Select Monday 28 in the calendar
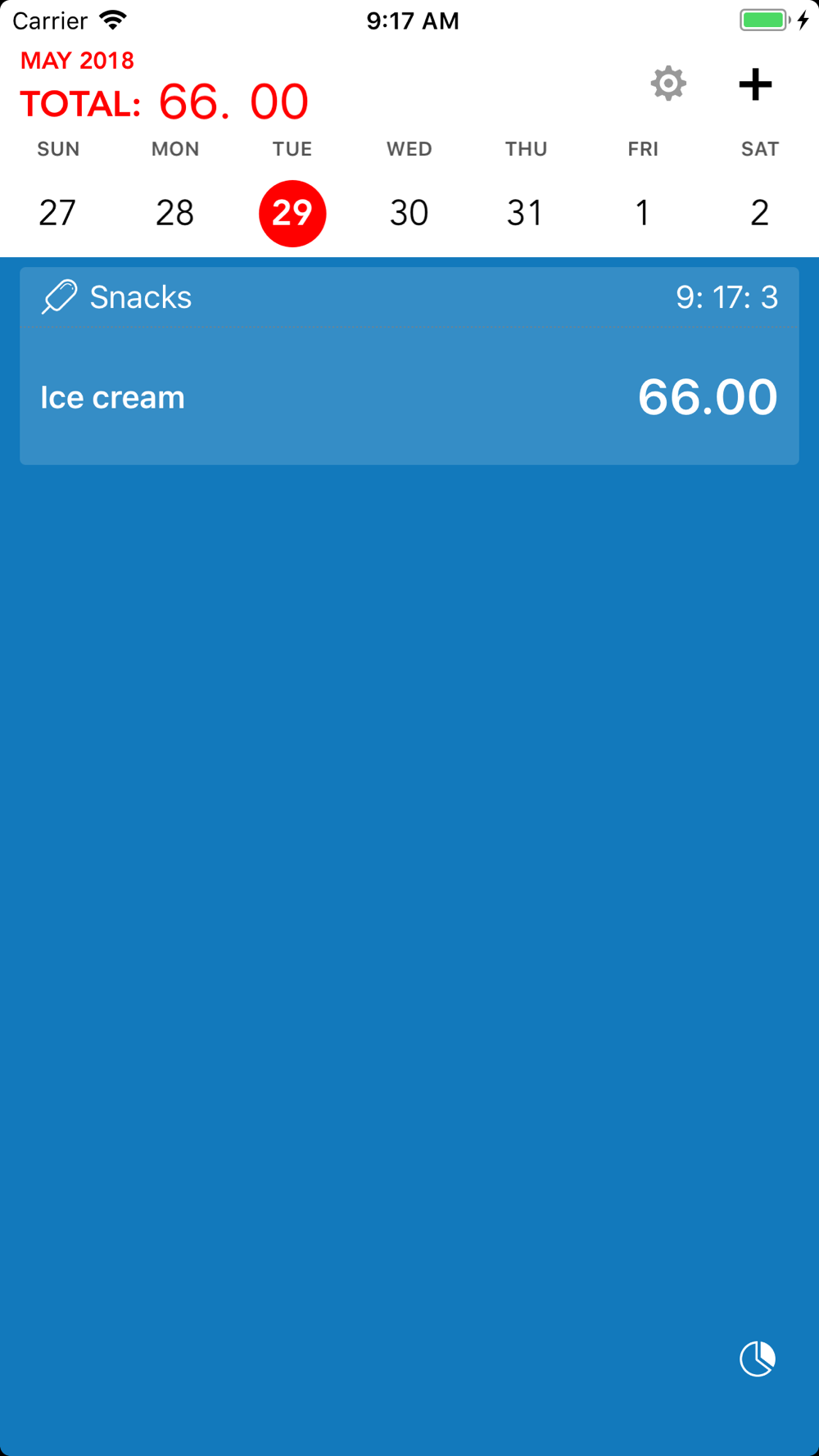This screenshot has width=819, height=1456. coord(175,213)
